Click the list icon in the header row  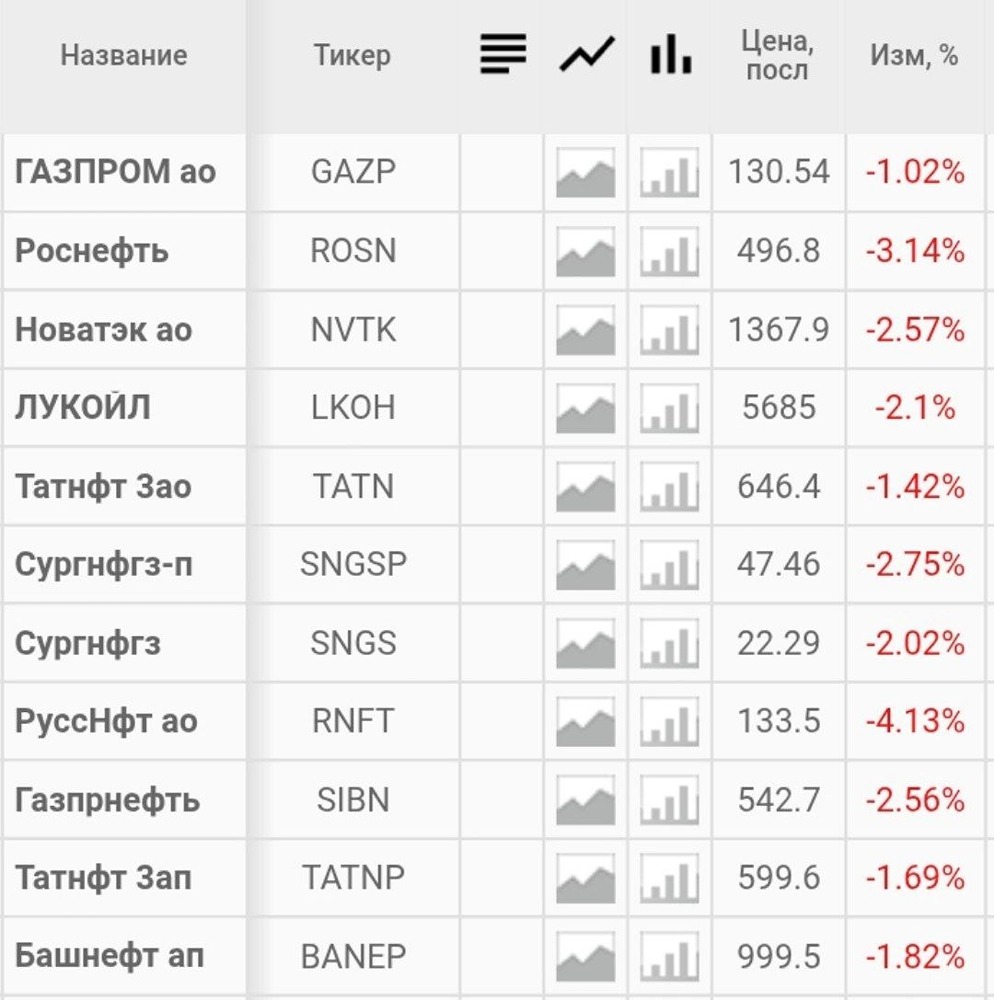point(502,55)
